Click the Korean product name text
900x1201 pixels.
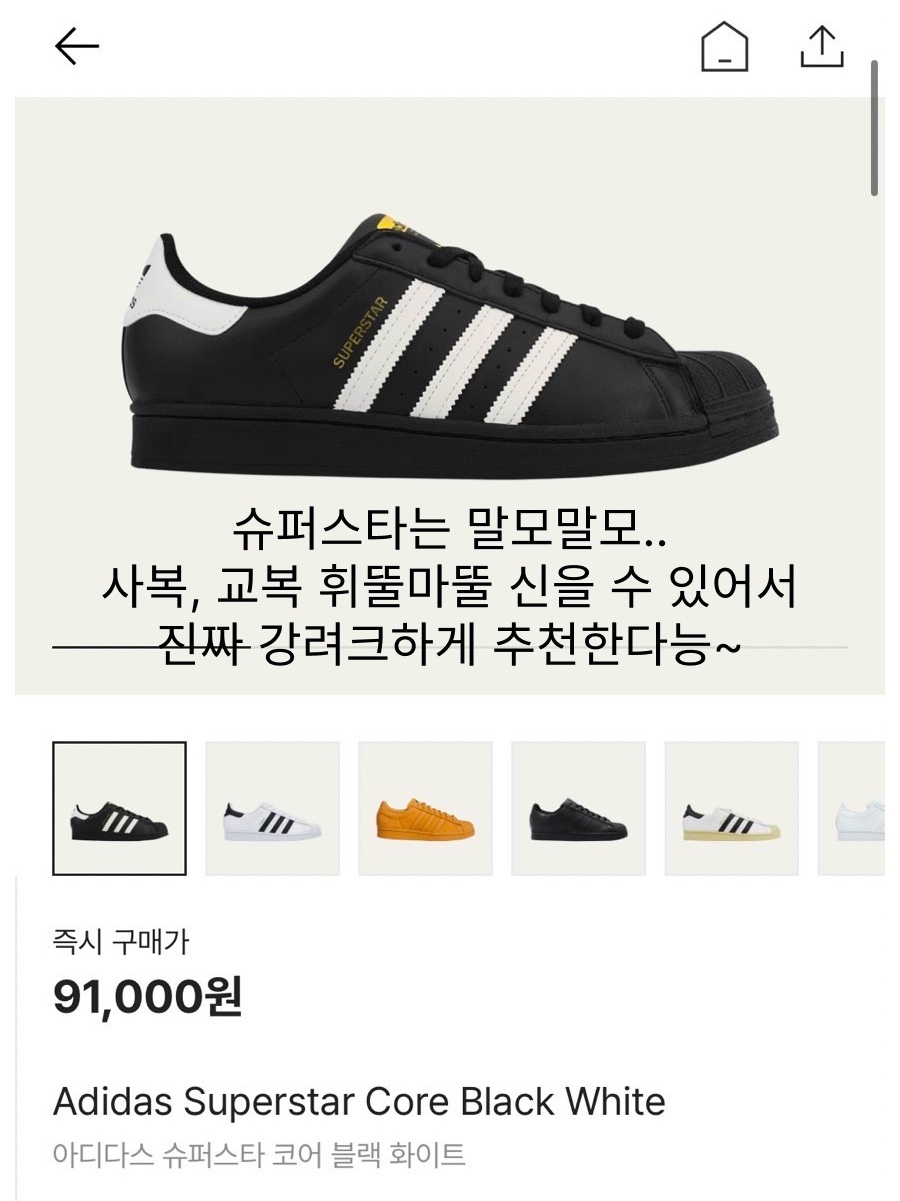(x=260, y=1156)
